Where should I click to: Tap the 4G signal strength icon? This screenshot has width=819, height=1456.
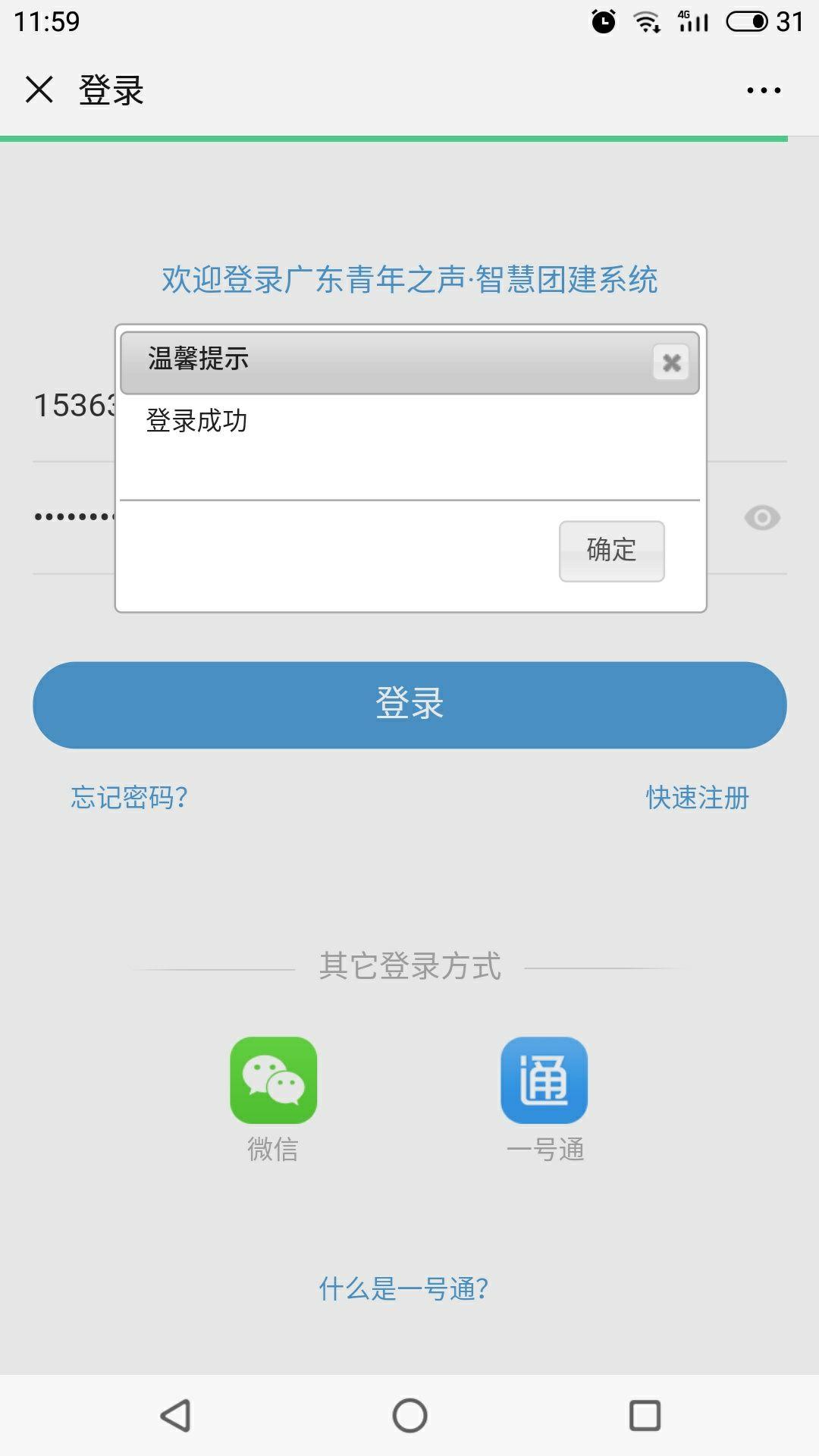tap(695, 20)
